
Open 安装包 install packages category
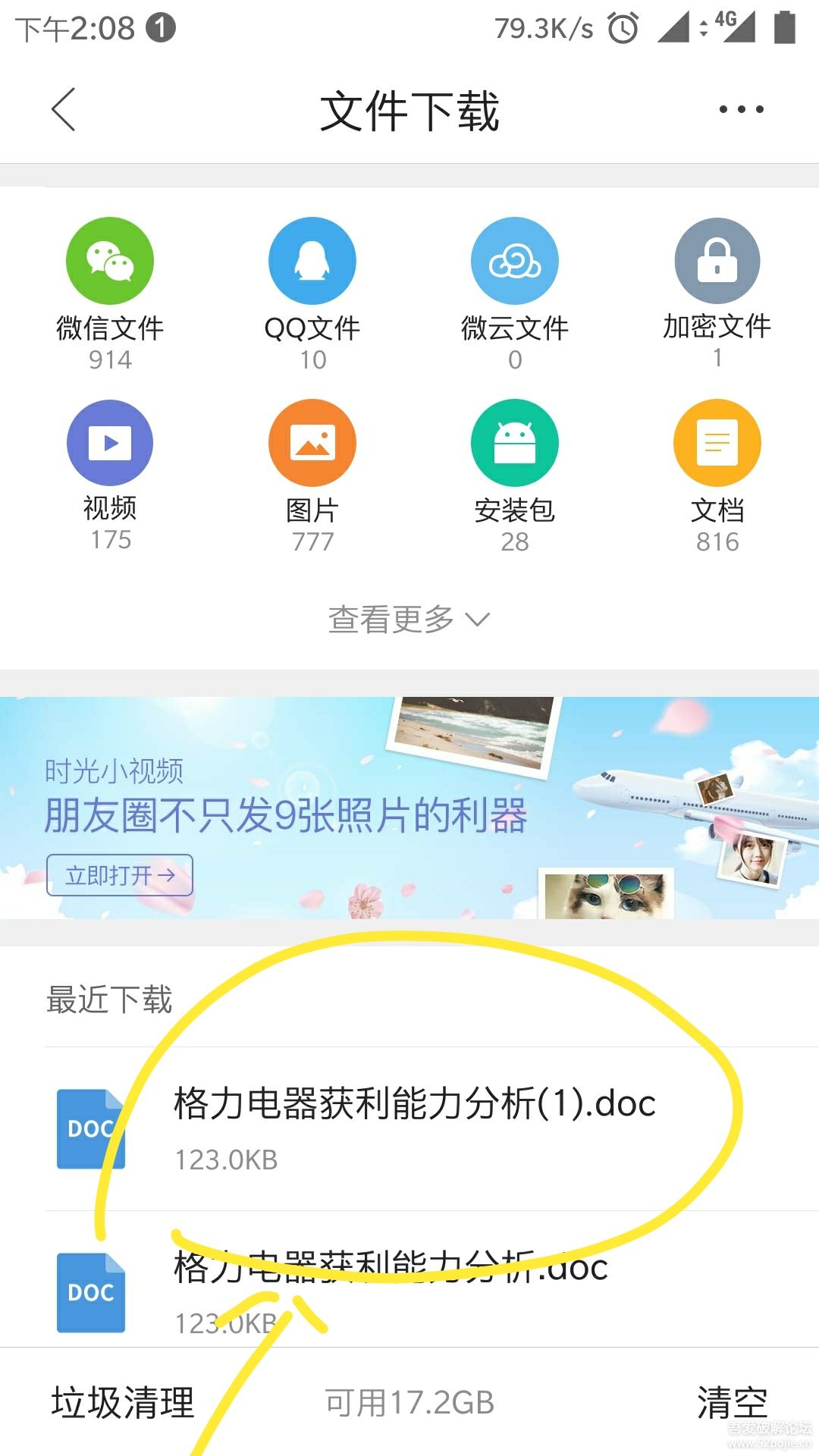515,474
